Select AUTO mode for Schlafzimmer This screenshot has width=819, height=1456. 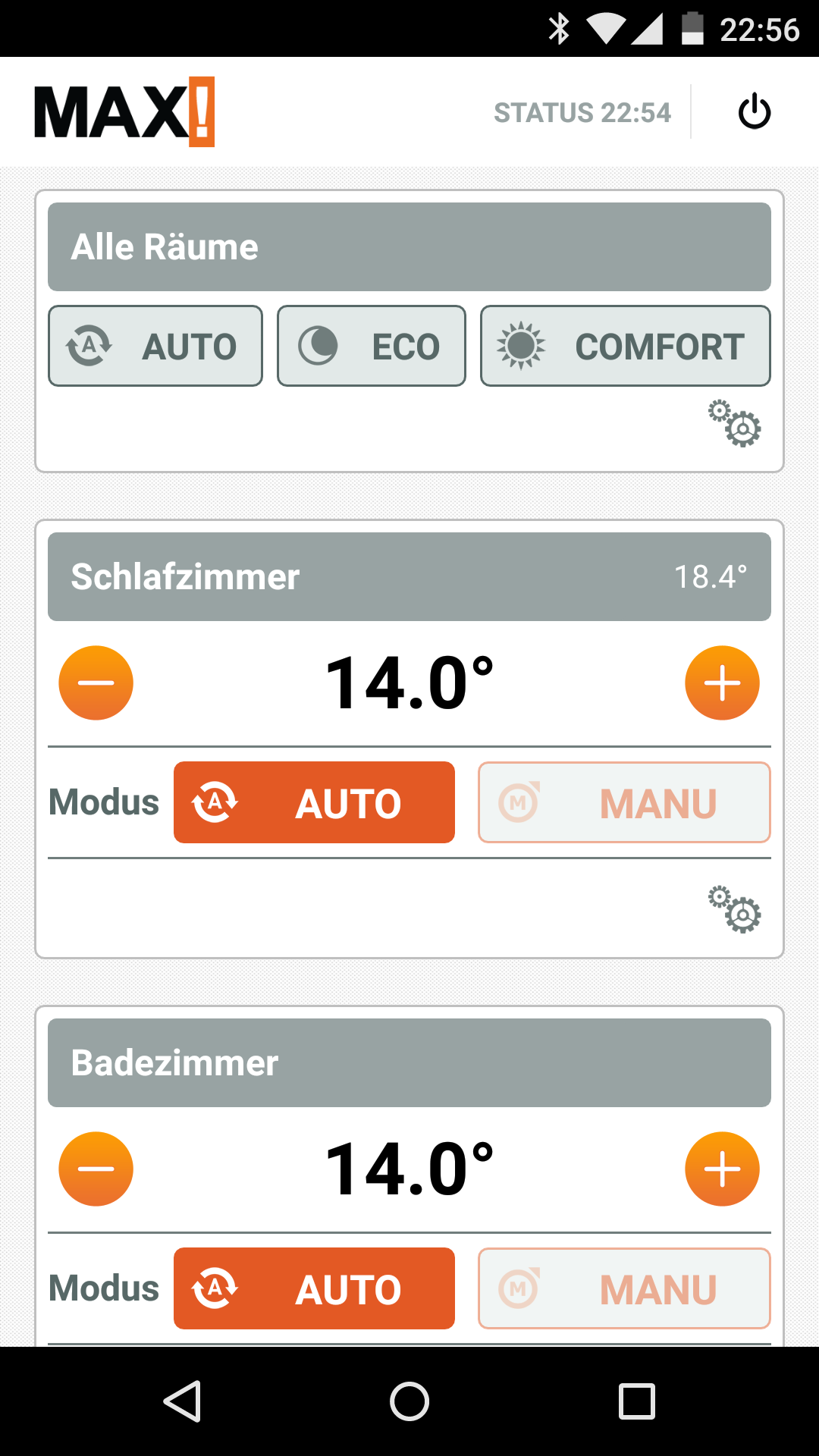pyautogui.click(x=314, y=802)
